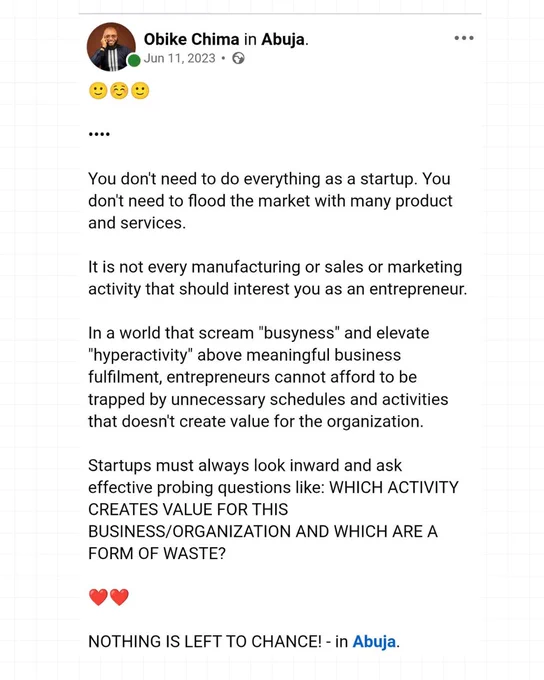
Task: Open Obike Chima's profile picture
Action: click(111, 47)
